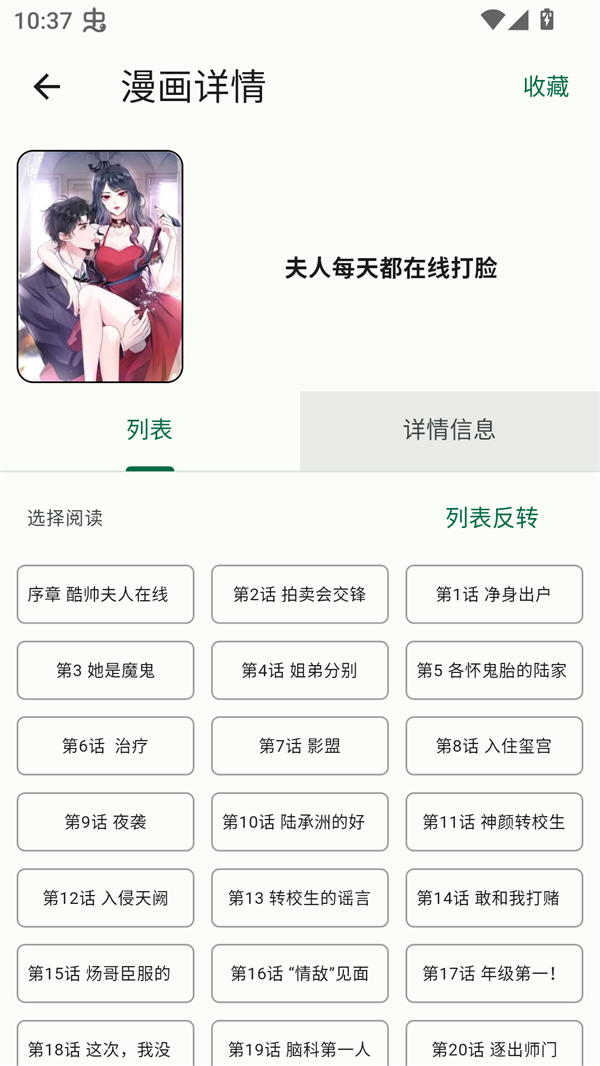Reverse chapter order with 列表反转
The height and width of the screenshot is (1066, 600).
(491, 517)
